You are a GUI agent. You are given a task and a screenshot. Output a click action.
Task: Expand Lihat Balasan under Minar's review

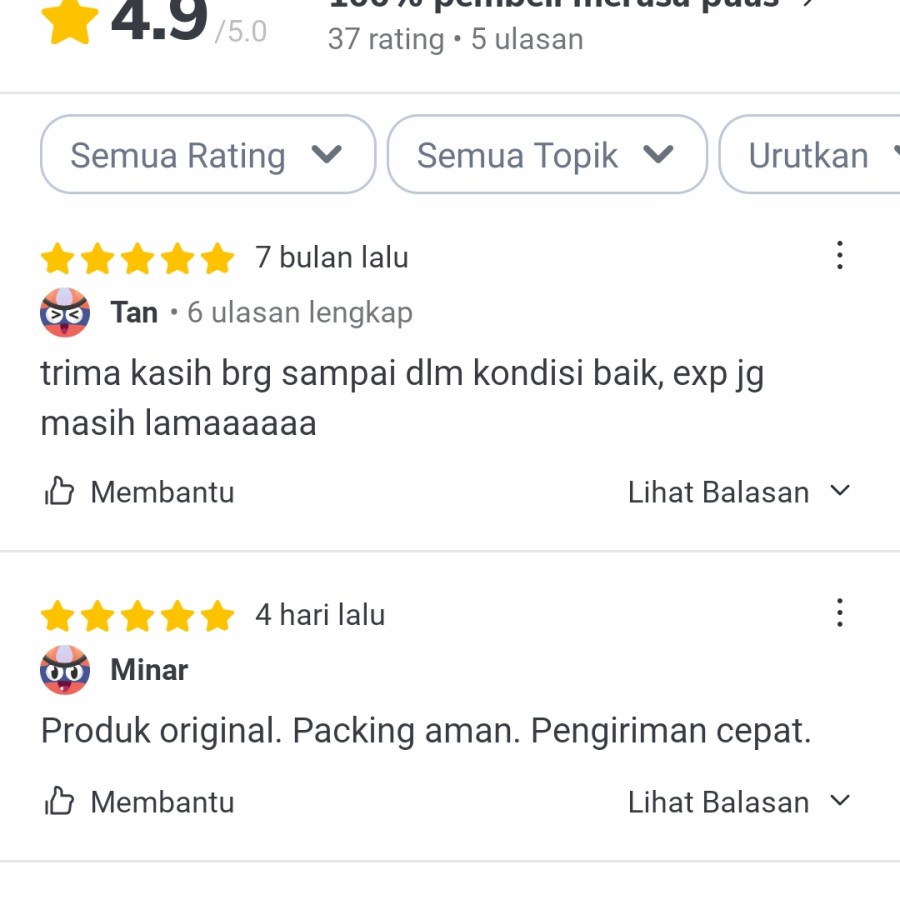pyautogui.click(x=738, y=802)
